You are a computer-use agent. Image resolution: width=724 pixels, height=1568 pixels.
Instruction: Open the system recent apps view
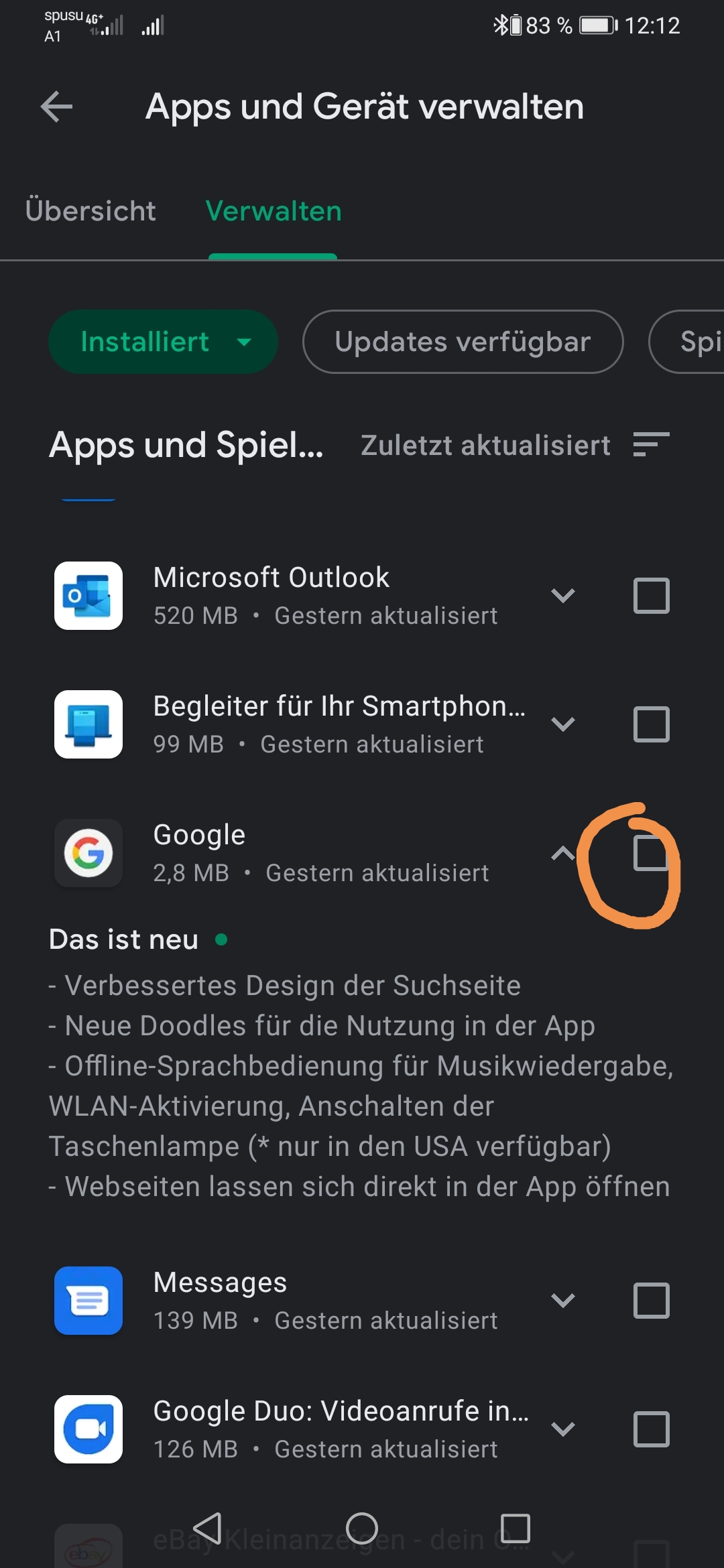(x=515, y=1529)
